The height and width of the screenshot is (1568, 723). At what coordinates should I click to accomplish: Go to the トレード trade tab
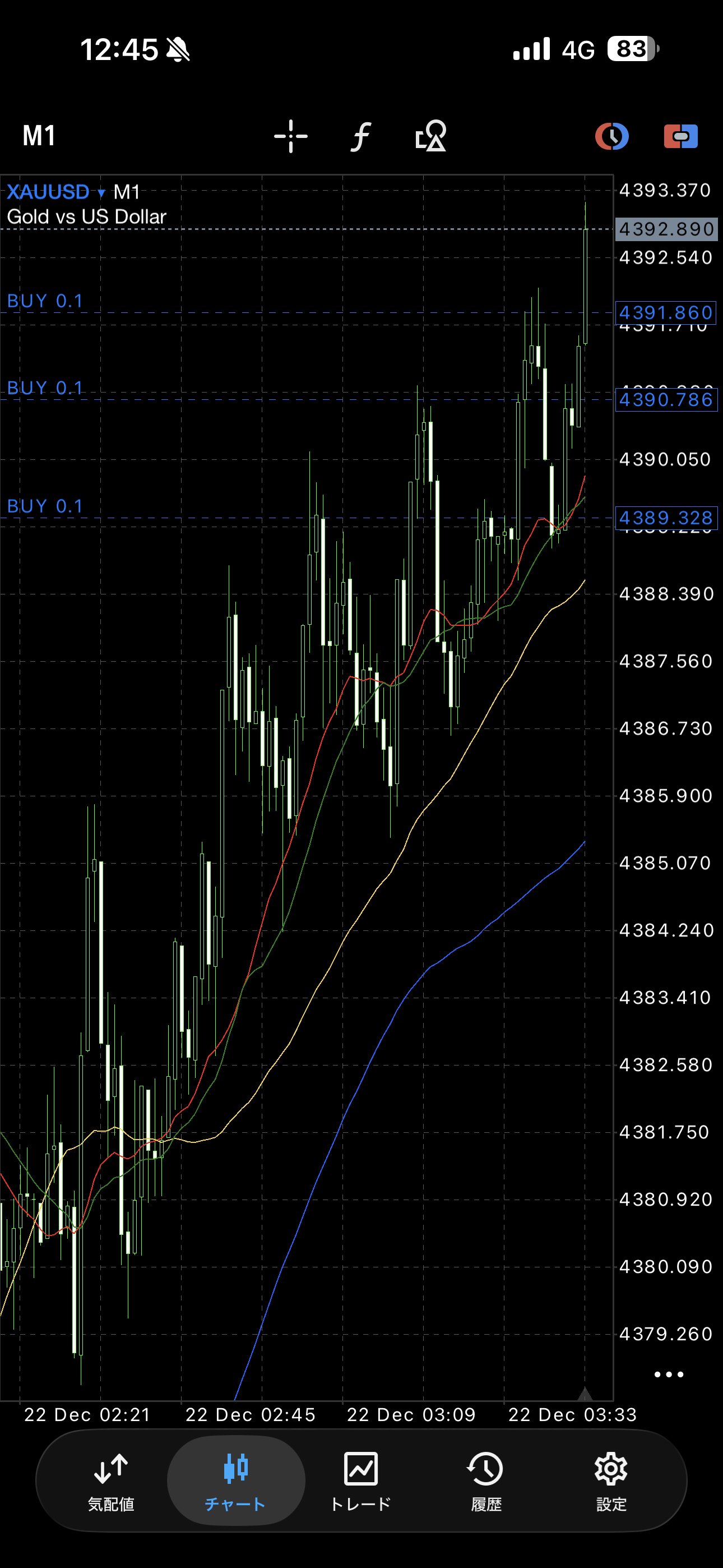pos(361,1482)
